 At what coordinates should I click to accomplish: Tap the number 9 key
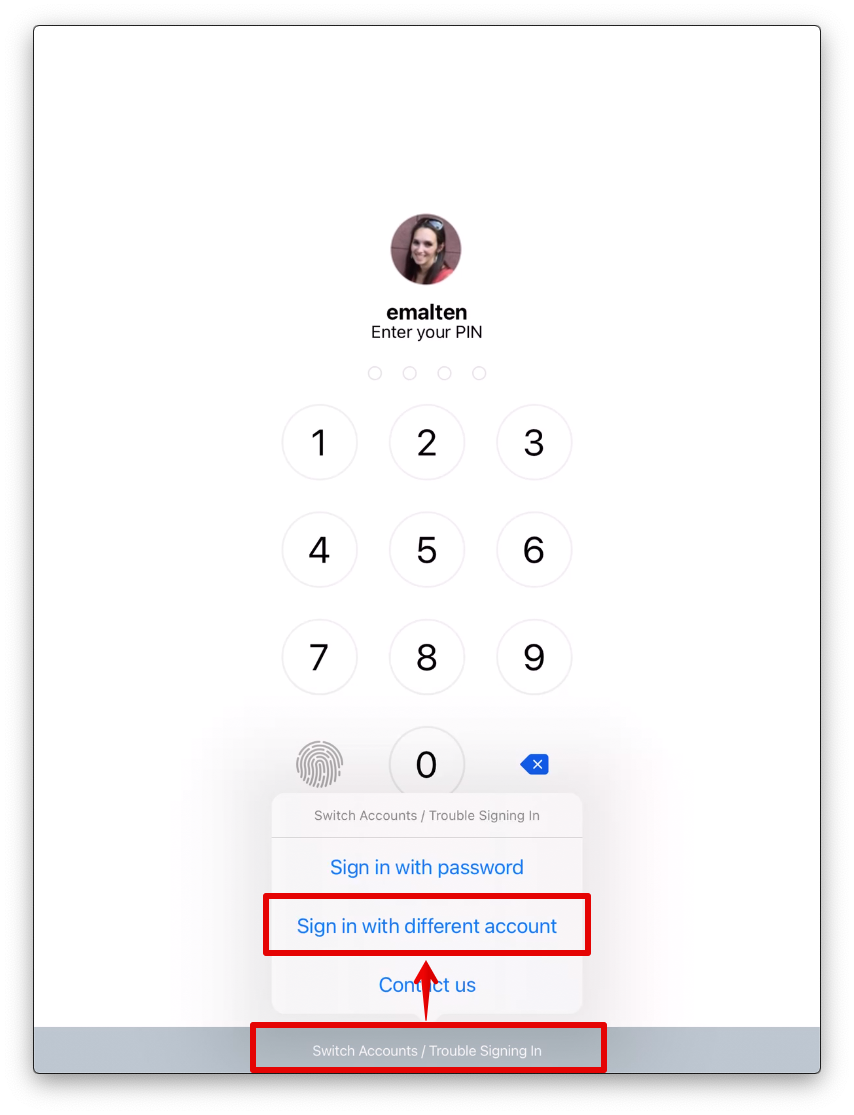(x=534, y=657)
